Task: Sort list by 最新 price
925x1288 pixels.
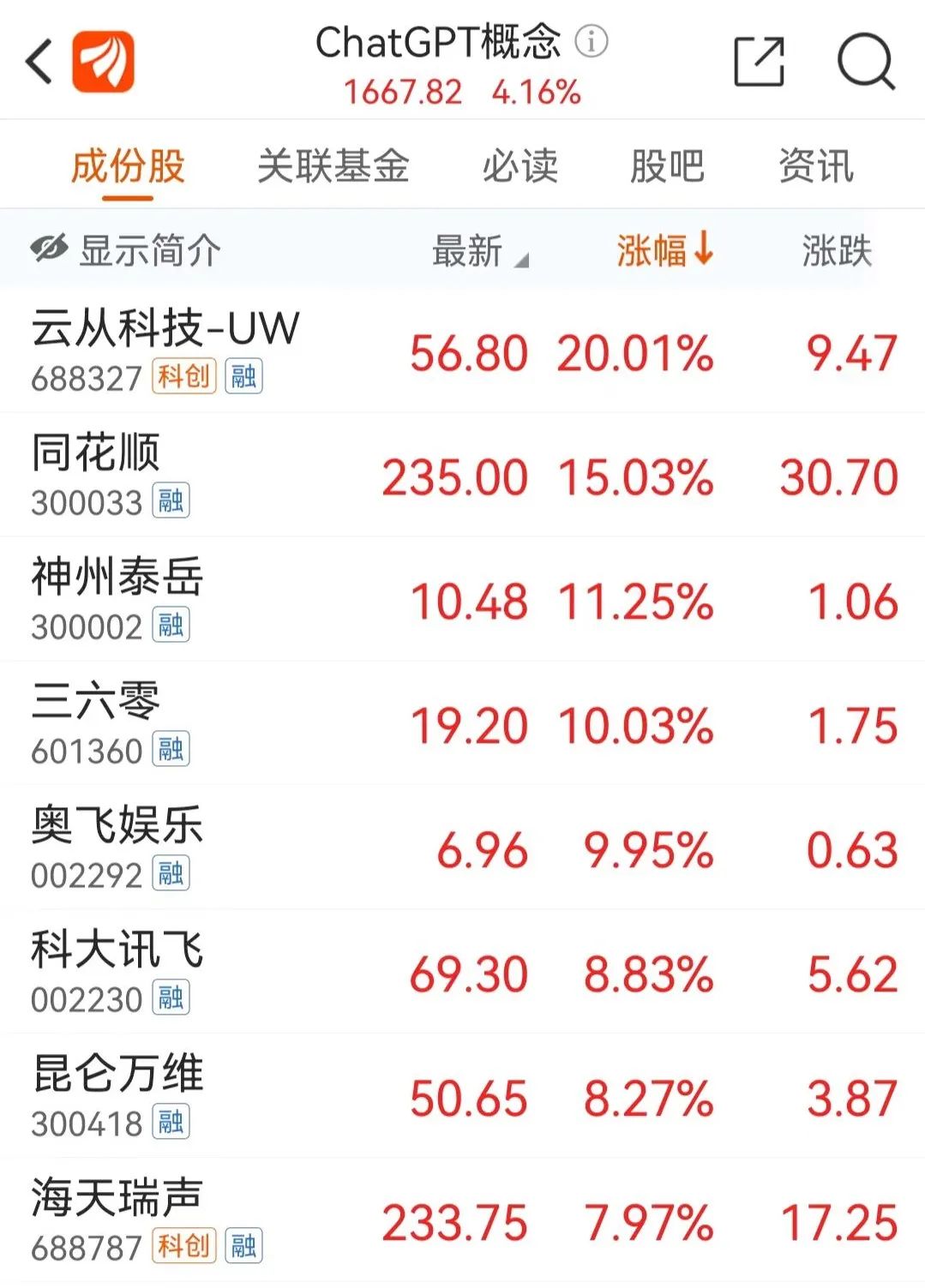Action: point(478,251)
